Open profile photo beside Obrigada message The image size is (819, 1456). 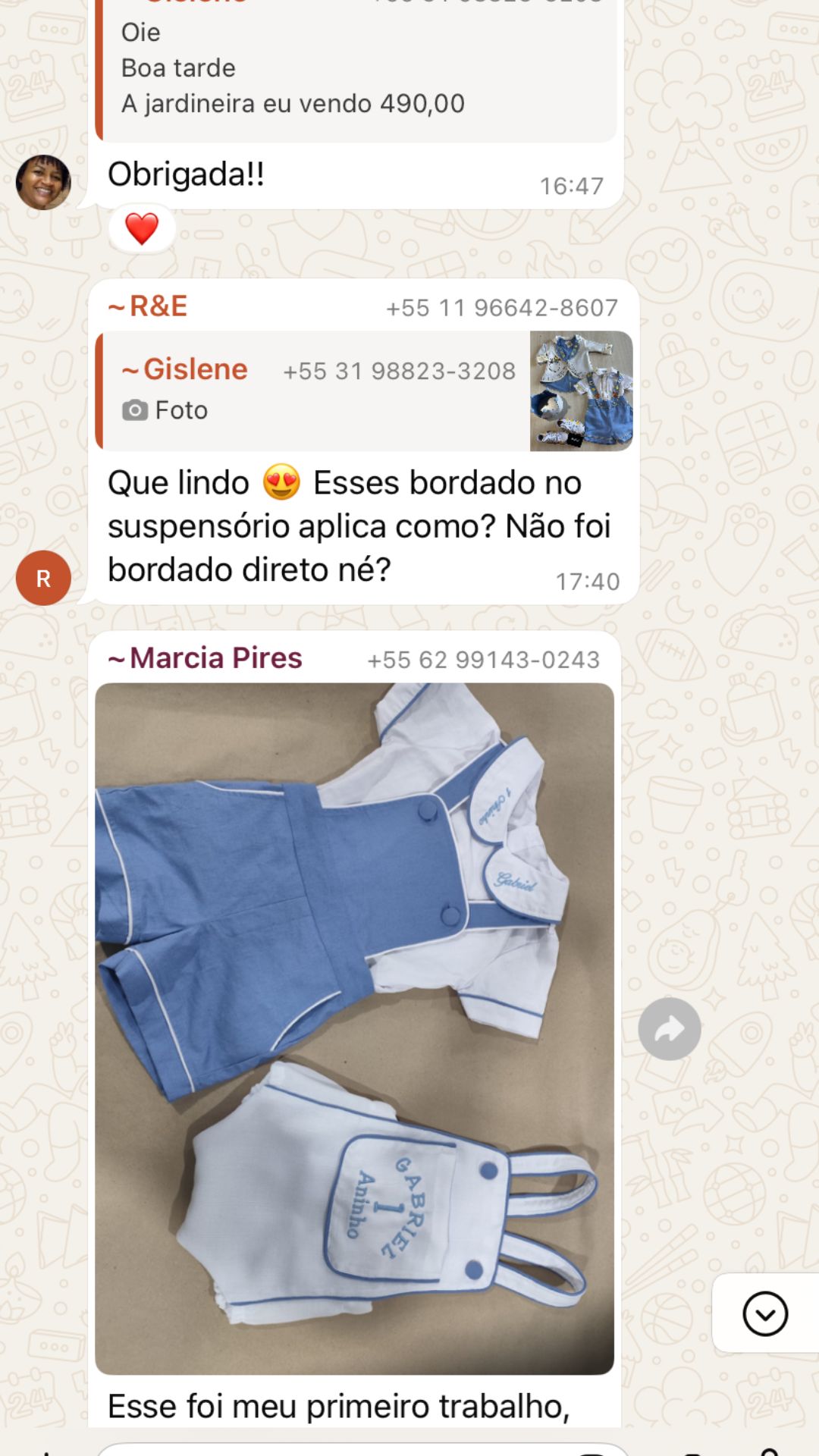43,183
